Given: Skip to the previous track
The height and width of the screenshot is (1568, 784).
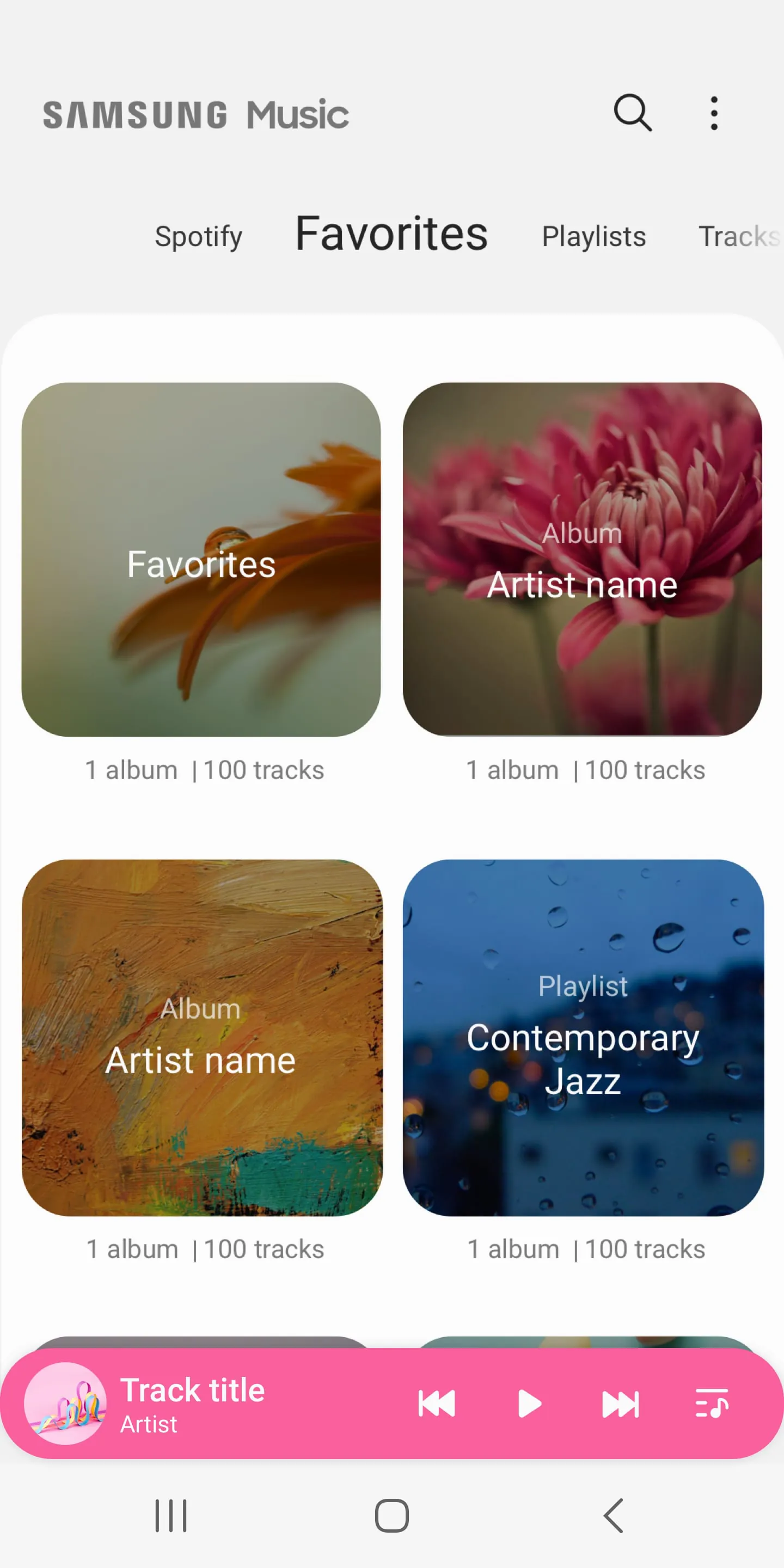Looking at the screenshot, I should pyautogui.click(x=437, y=1404).
